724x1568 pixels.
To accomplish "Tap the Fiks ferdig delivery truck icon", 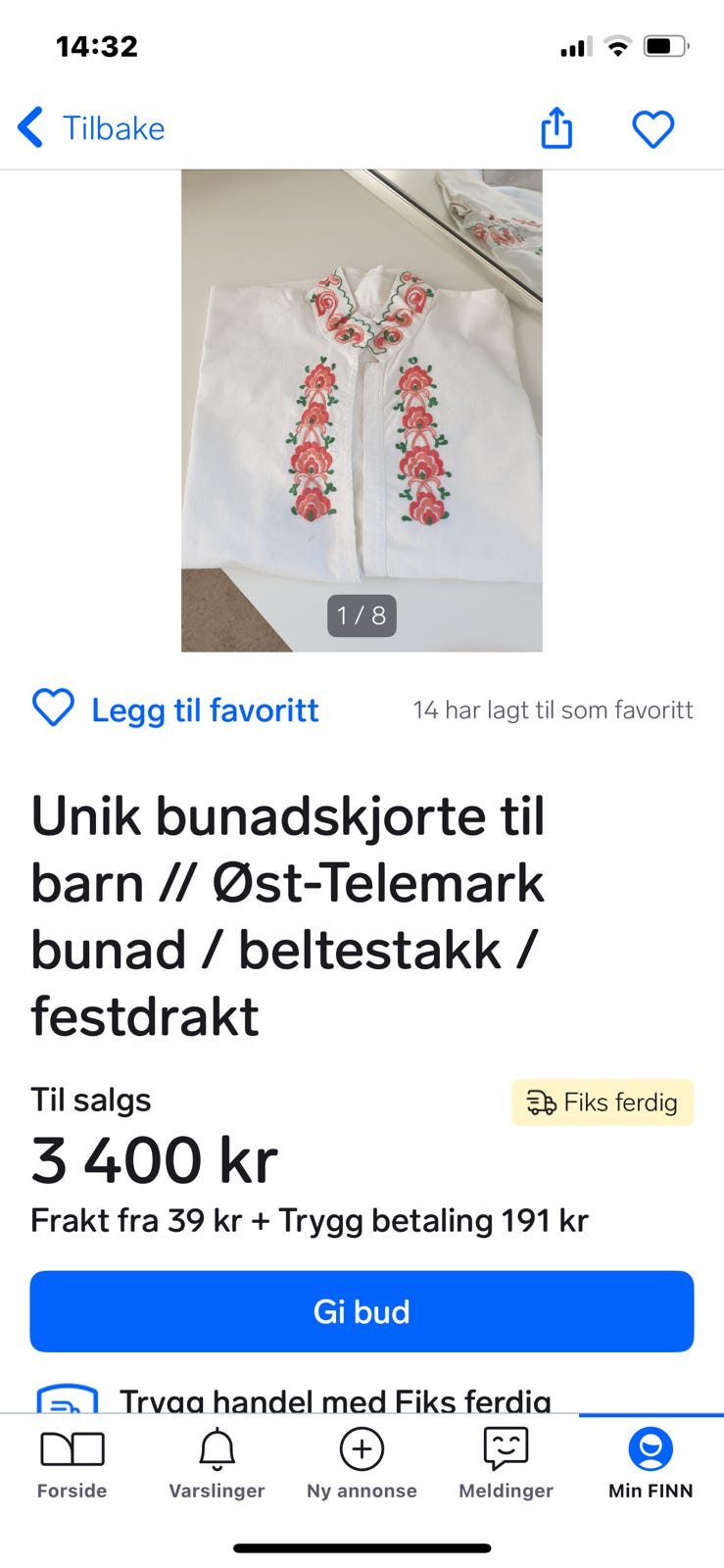I will point(540,1102).
